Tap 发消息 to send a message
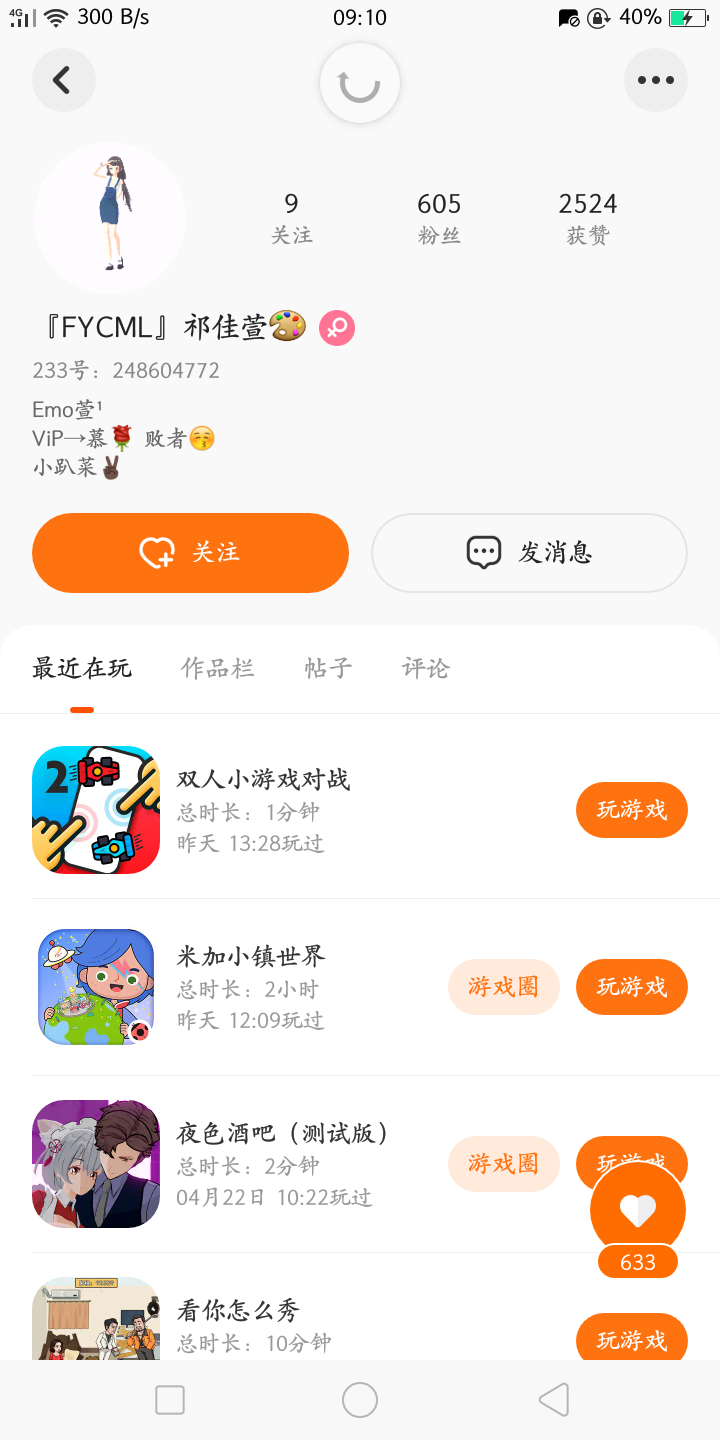 (529, 552)
